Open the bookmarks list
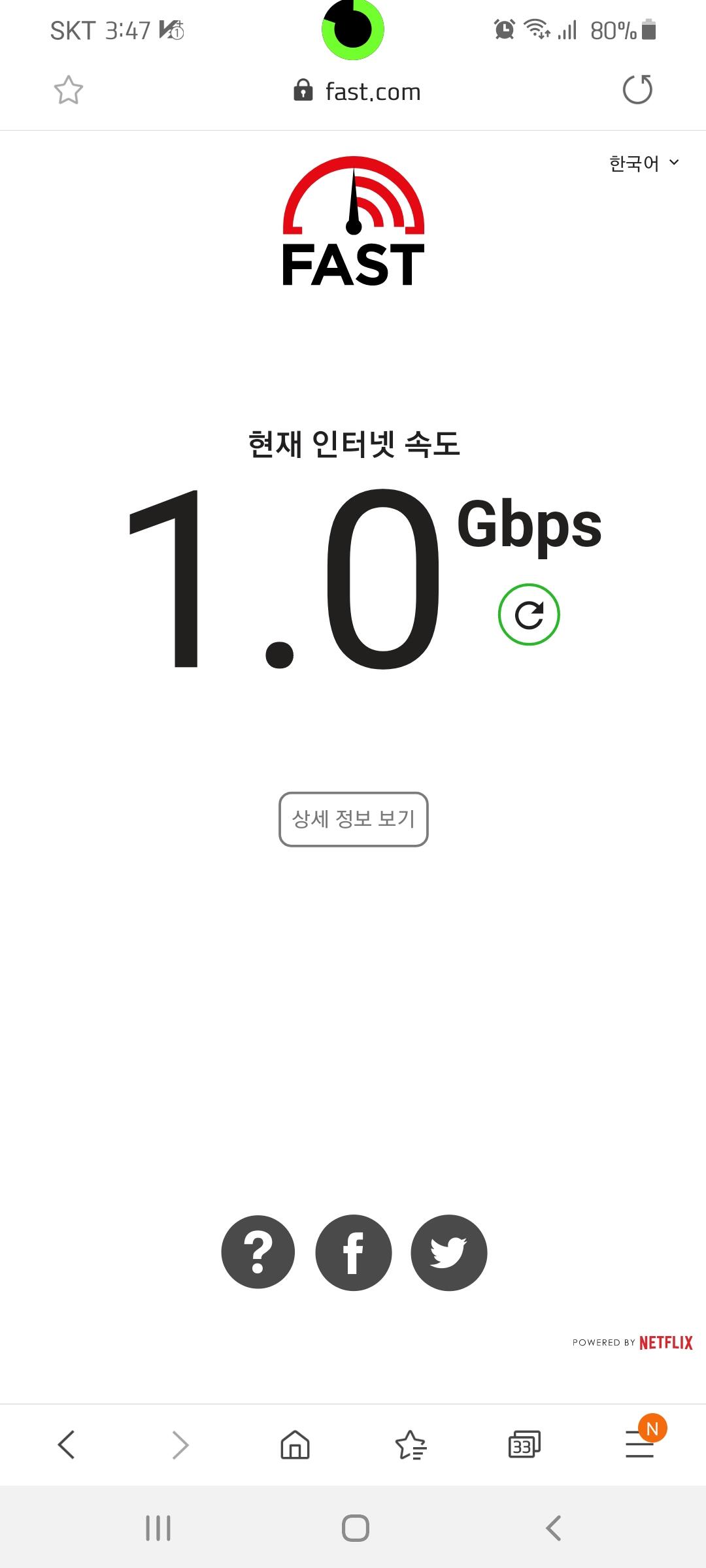The height and width of the screenshot is (1568, 706). coord(411,1445)
